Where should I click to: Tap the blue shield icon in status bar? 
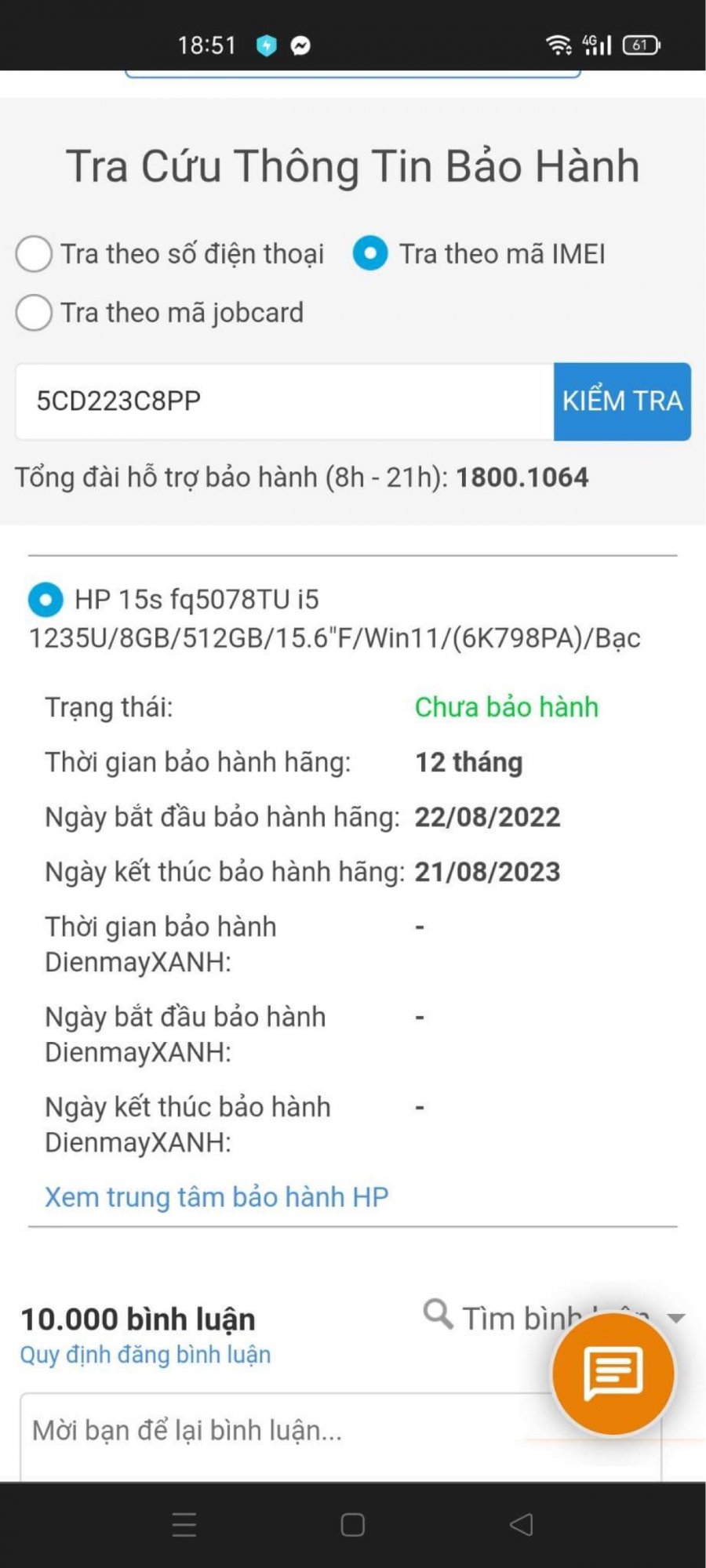[x=267, y=45]
